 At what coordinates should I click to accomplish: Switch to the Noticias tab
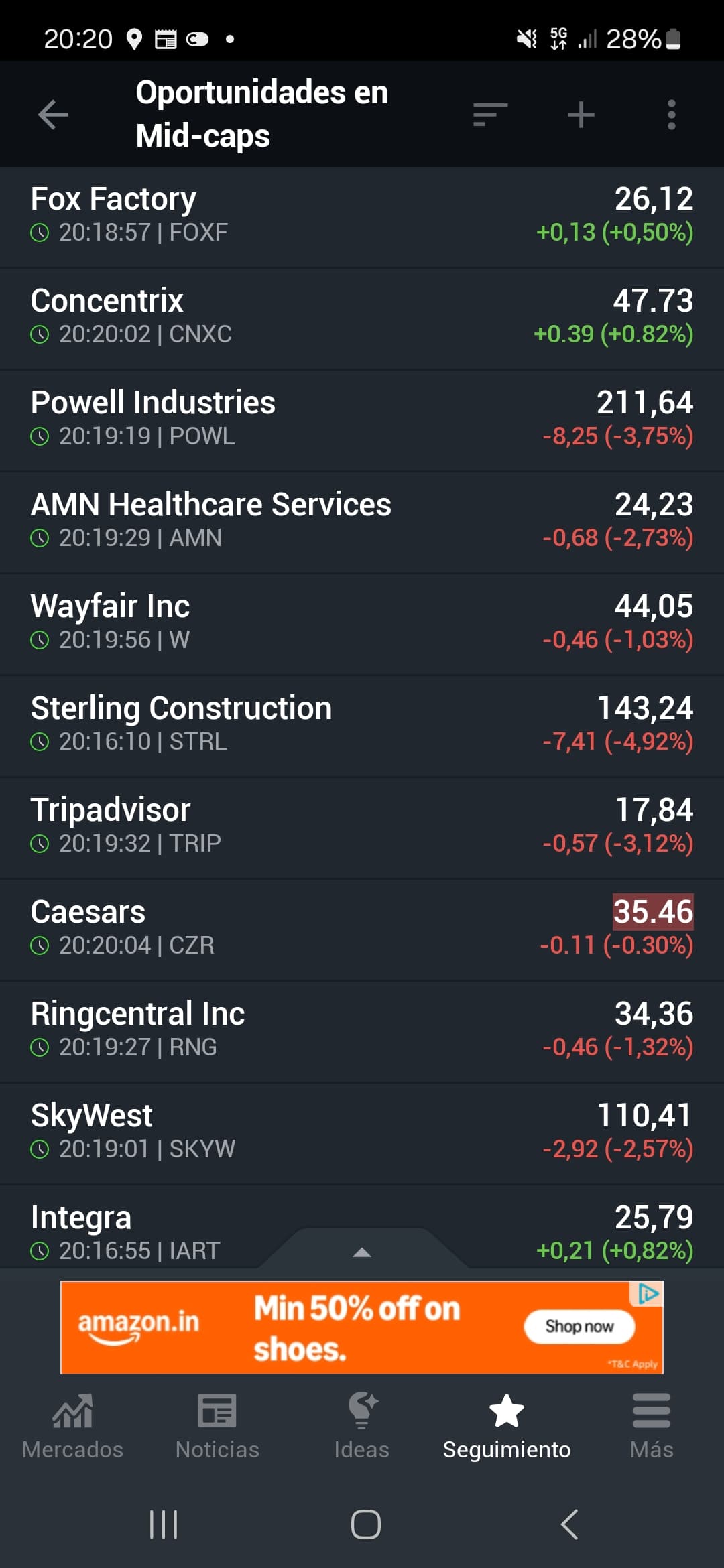pyautogui.click(x=217, y=1427)
